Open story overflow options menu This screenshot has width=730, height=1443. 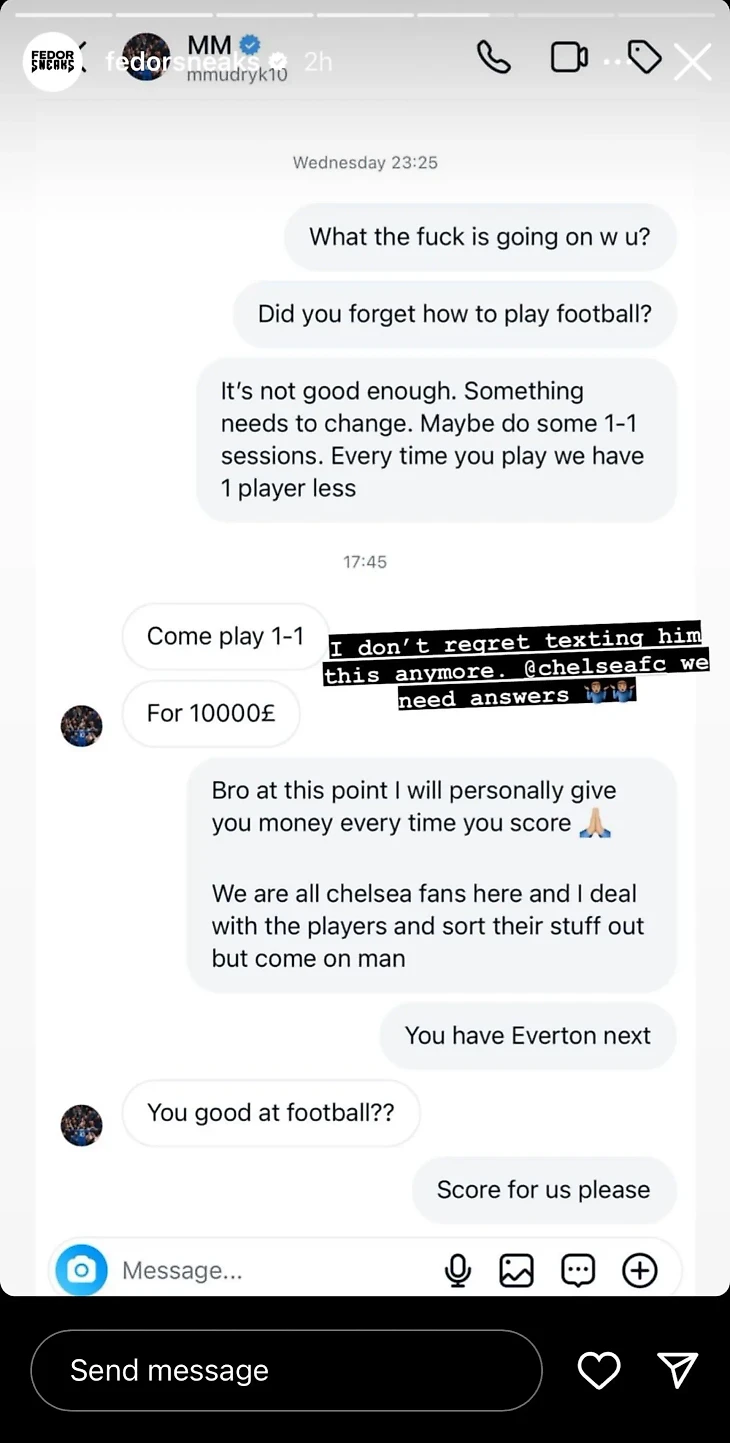[613, 62]
